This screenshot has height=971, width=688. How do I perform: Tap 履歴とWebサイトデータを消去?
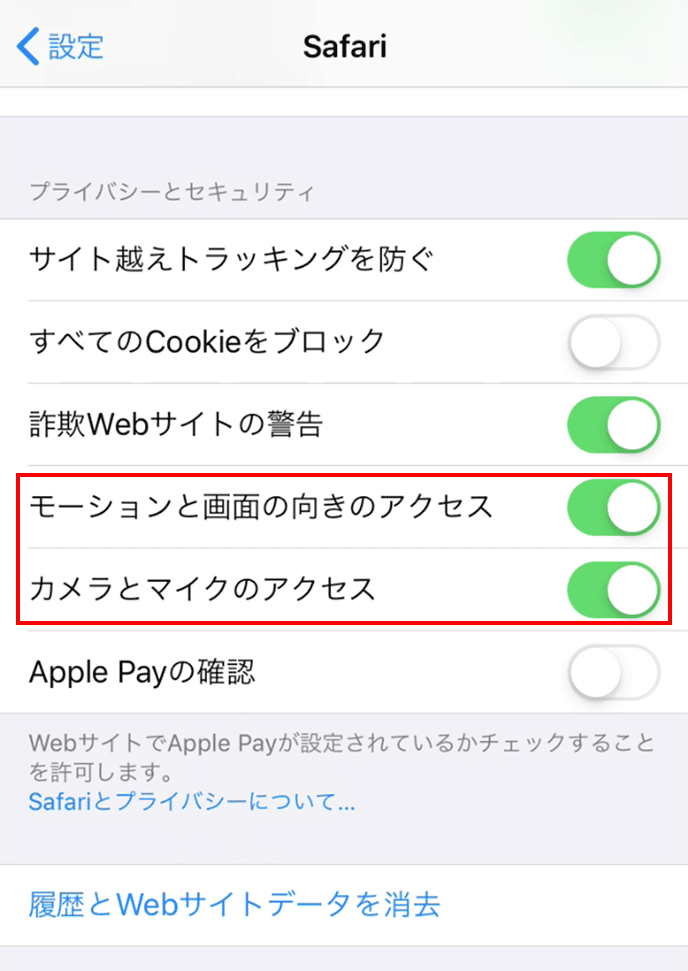click(234, 905)
